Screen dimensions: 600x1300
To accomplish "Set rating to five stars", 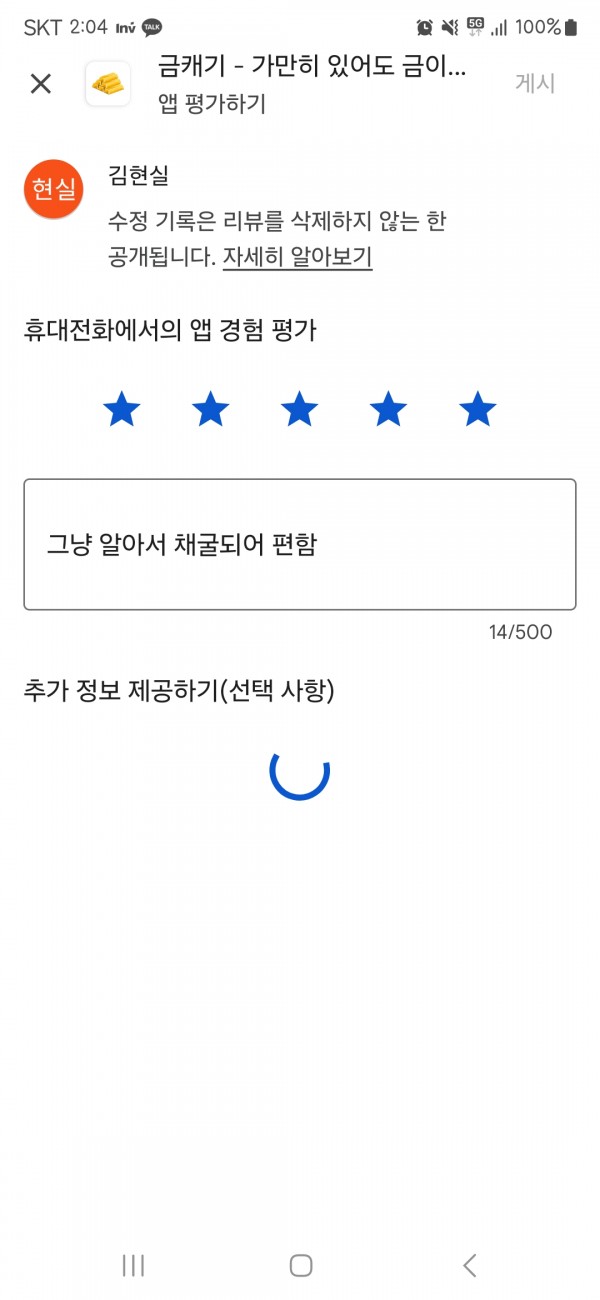I will [x=477, y=409].
